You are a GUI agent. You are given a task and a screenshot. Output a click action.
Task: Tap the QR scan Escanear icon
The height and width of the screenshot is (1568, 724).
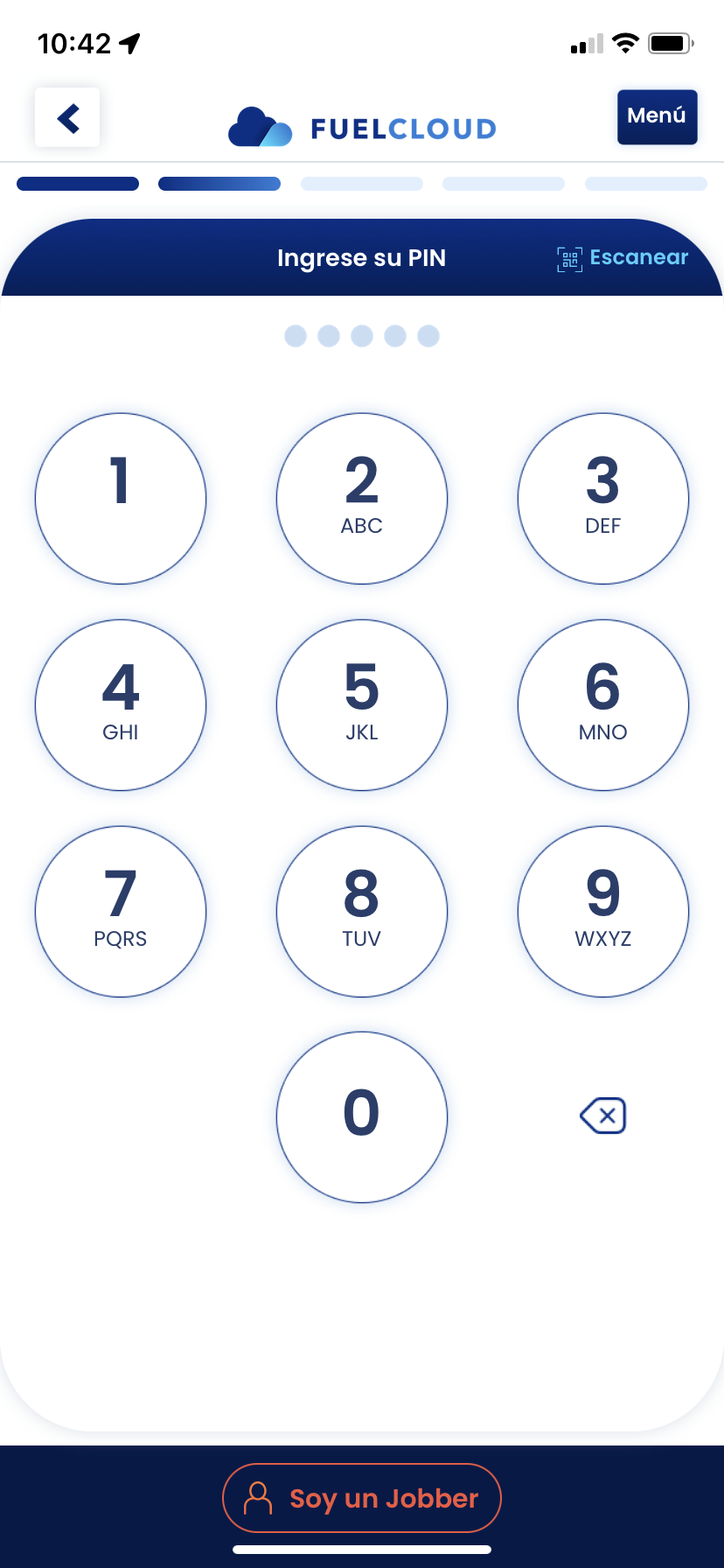pyautogui.click(x=569, y=258)
